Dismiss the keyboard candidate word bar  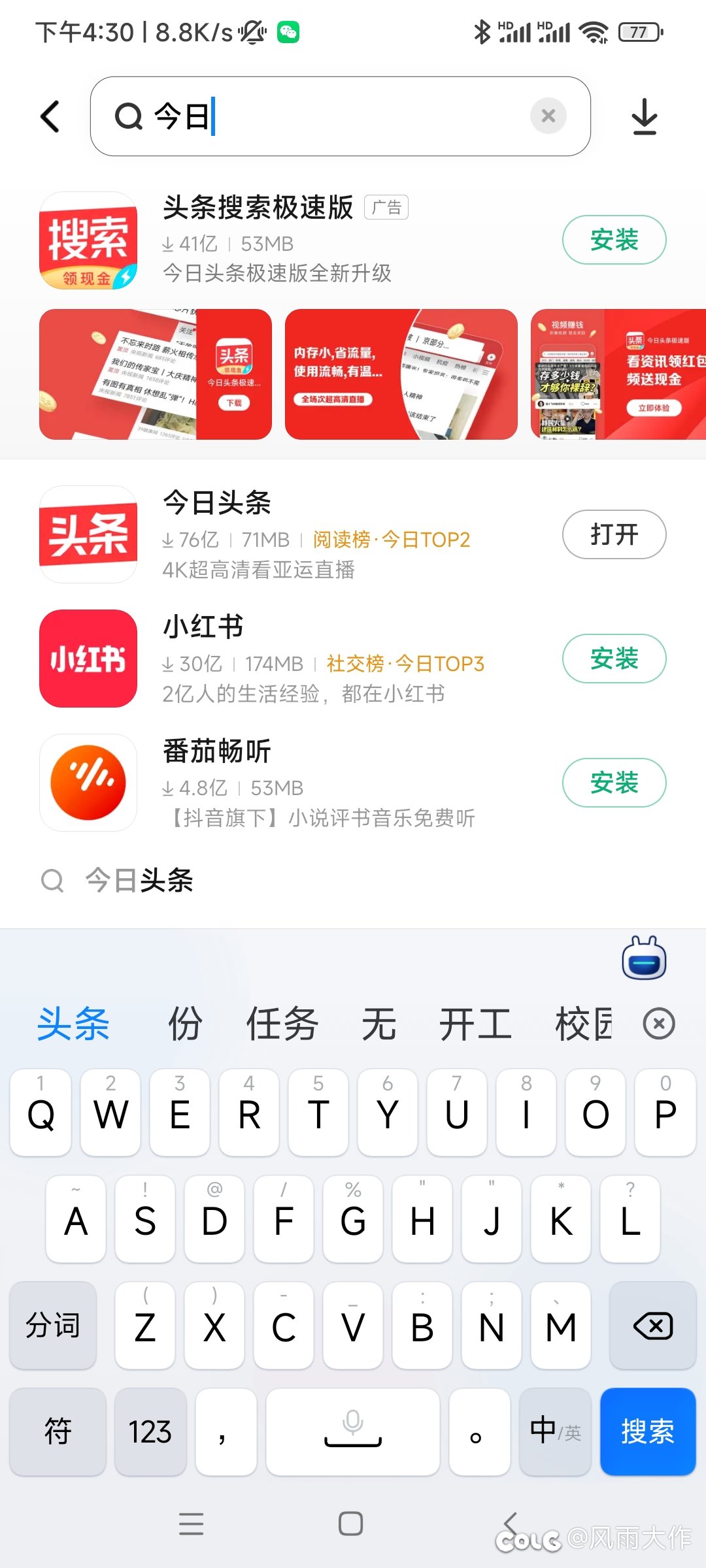click(x=658, y=1024)
